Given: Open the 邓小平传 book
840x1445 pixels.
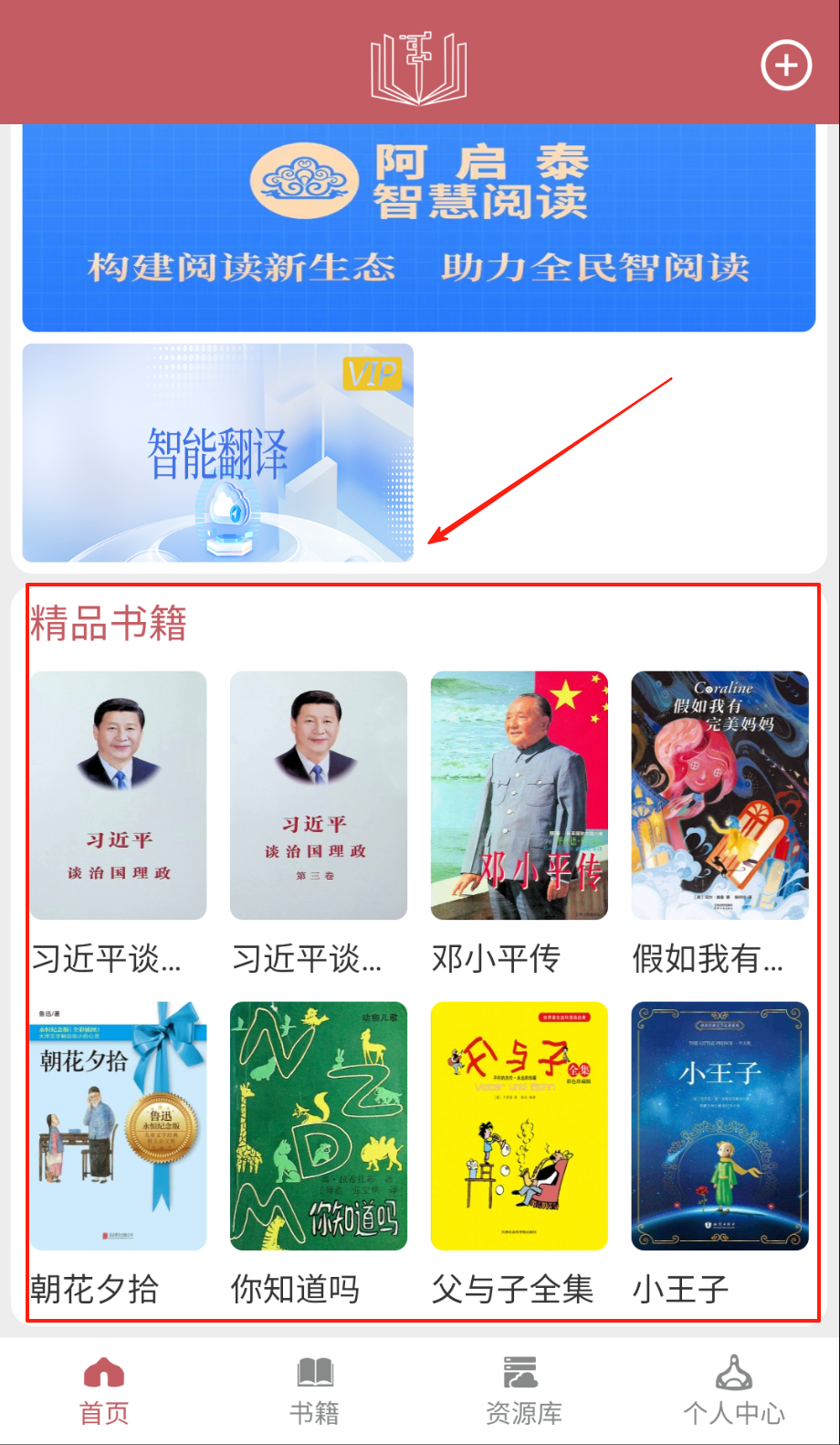Looking at the screenshot, I should point(519,796).
